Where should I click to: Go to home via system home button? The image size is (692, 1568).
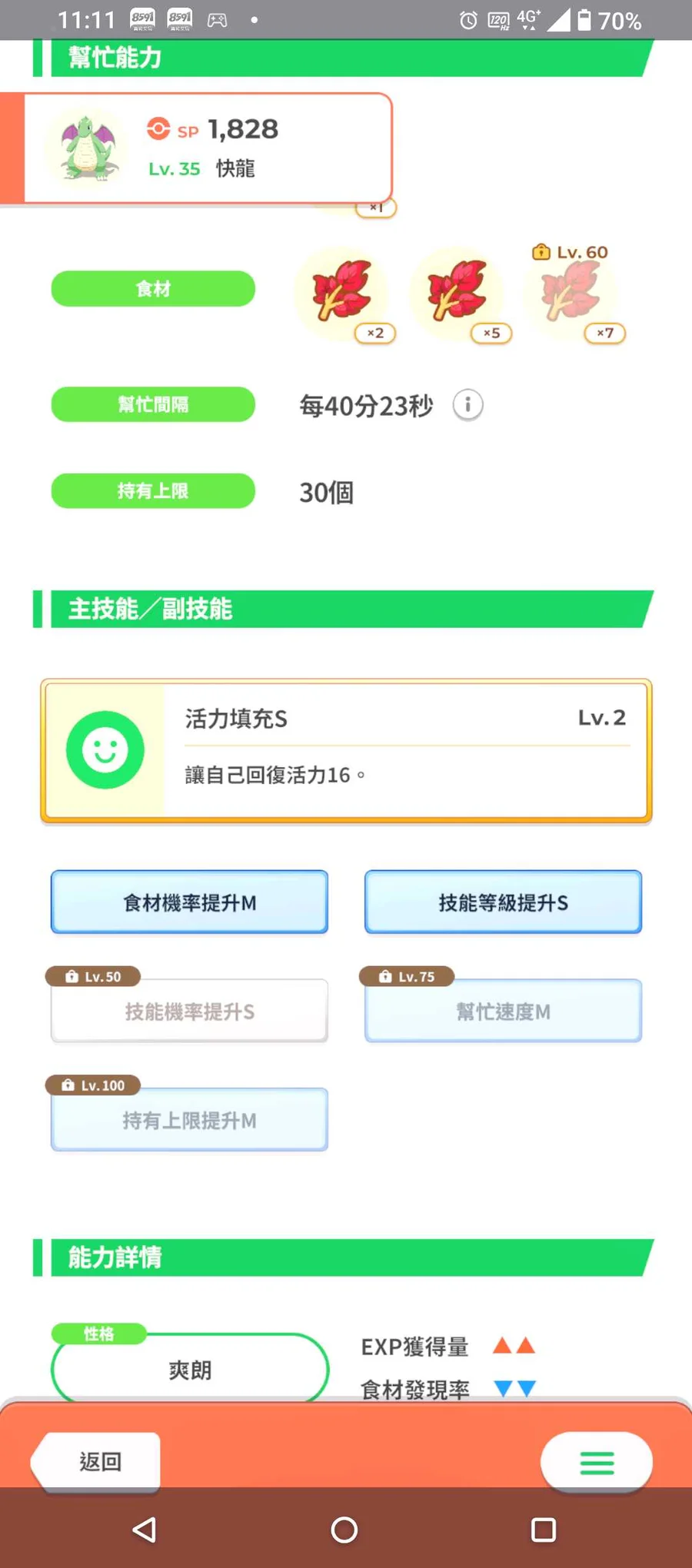pos(344,1530)
